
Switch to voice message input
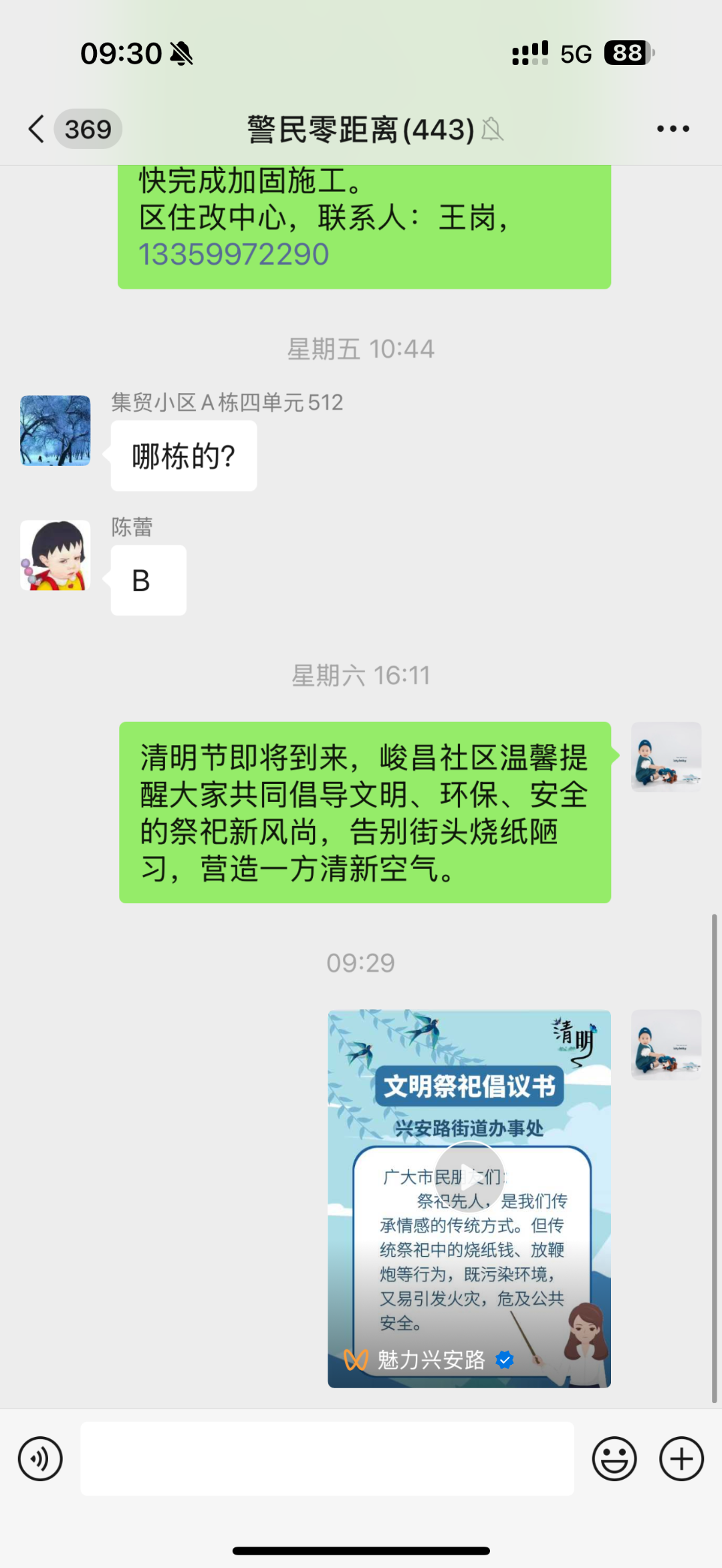coord(40,1458)
